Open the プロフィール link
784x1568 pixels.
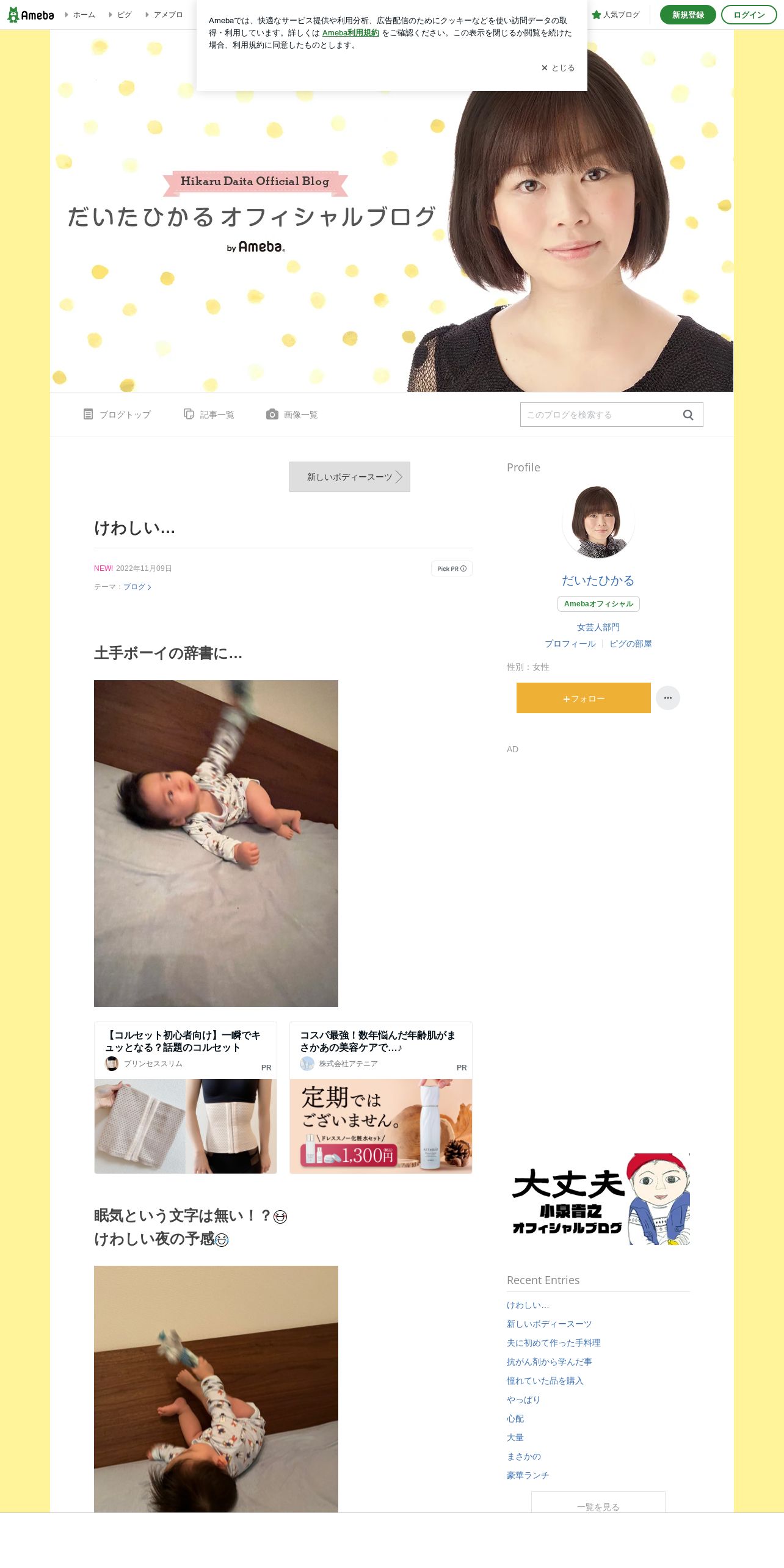click(570, 644)
